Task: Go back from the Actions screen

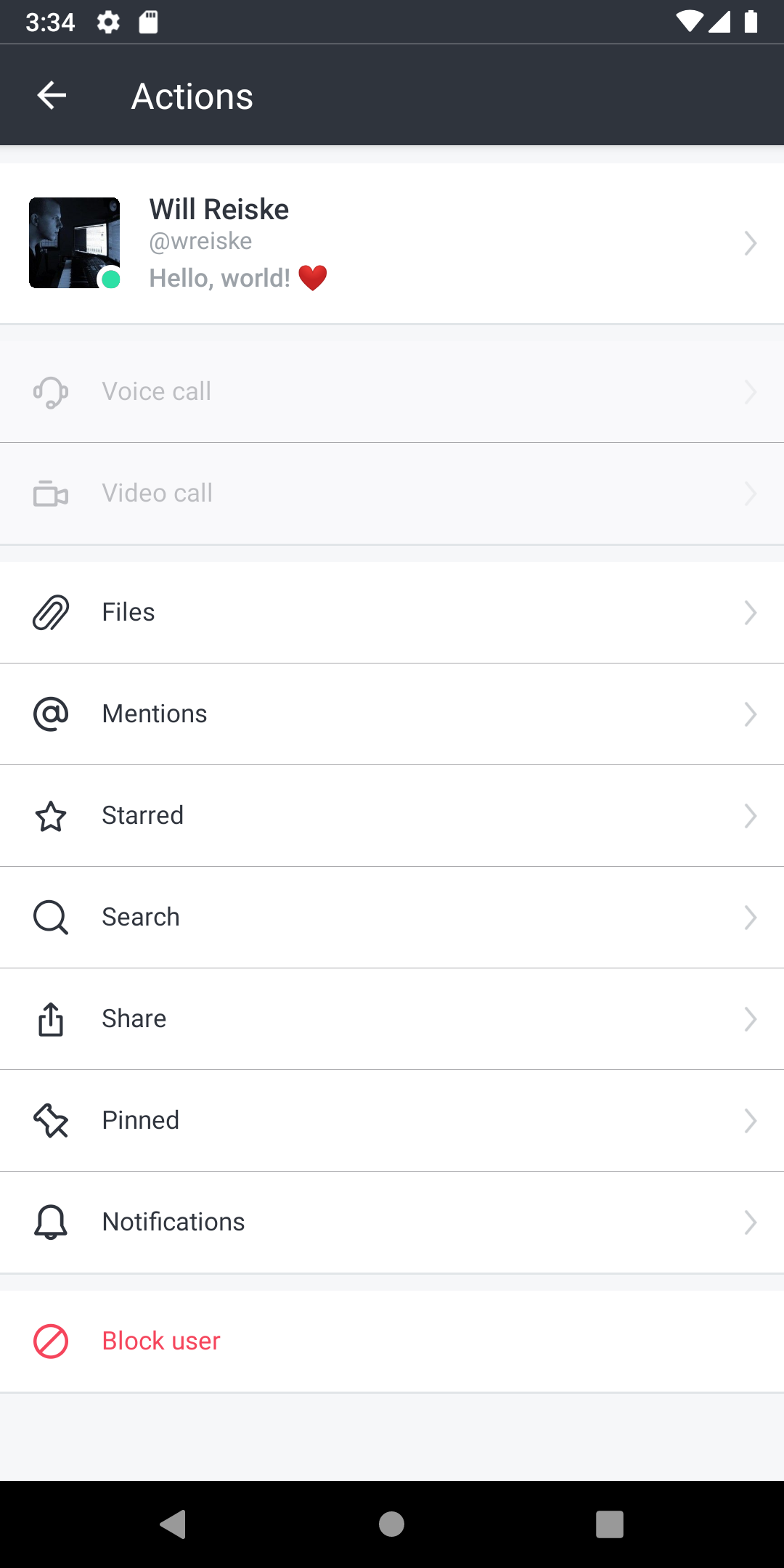Action: tap(52, 95)
